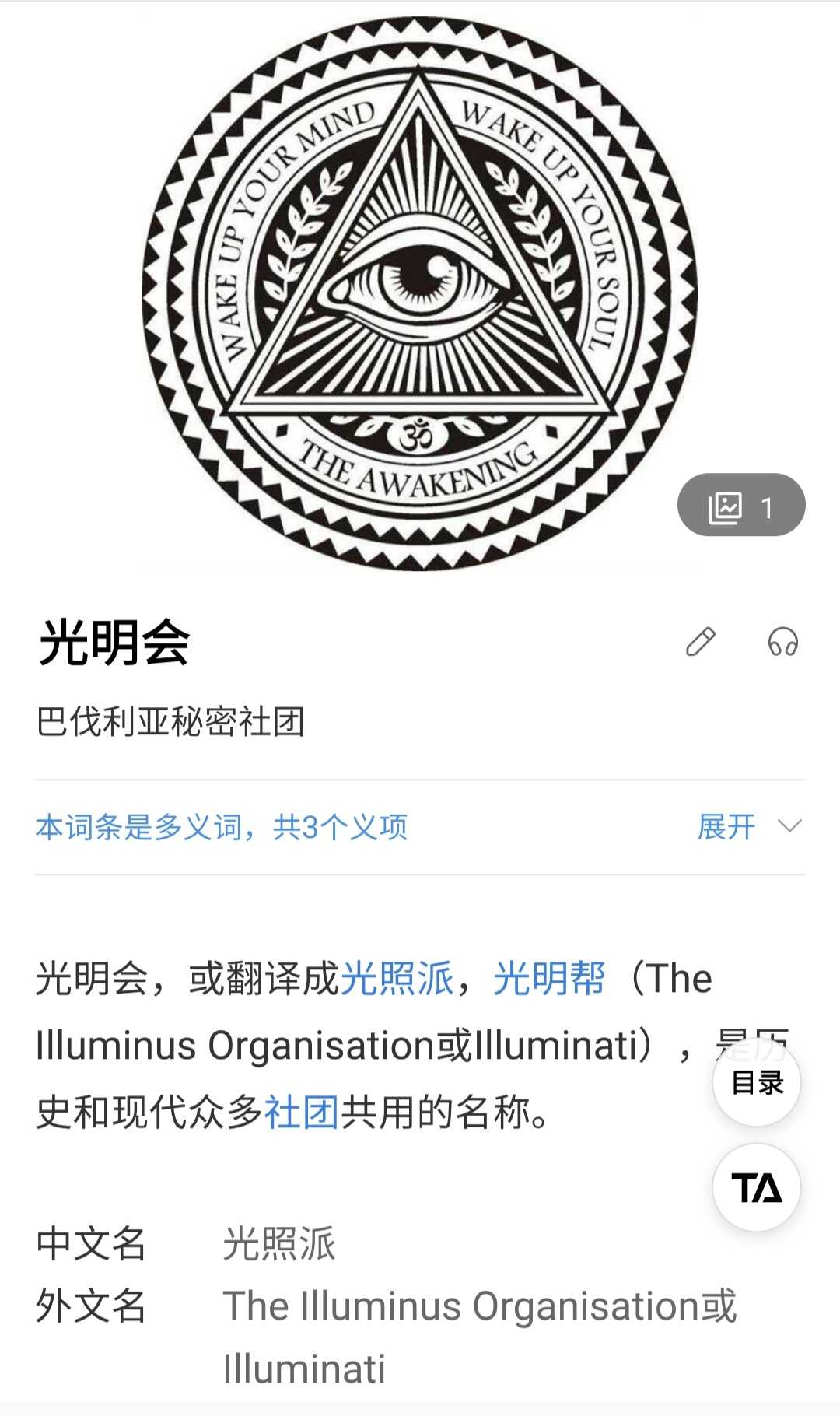Open the 光照派 link
840x1416 pixels.
[397, 979]
